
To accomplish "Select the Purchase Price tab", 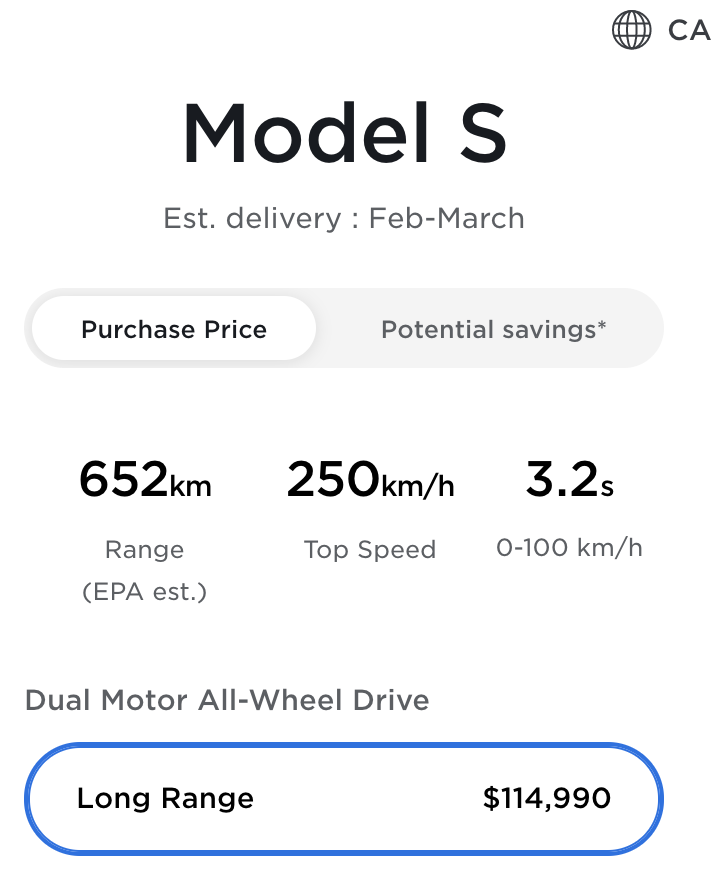I will click(174, 330).
